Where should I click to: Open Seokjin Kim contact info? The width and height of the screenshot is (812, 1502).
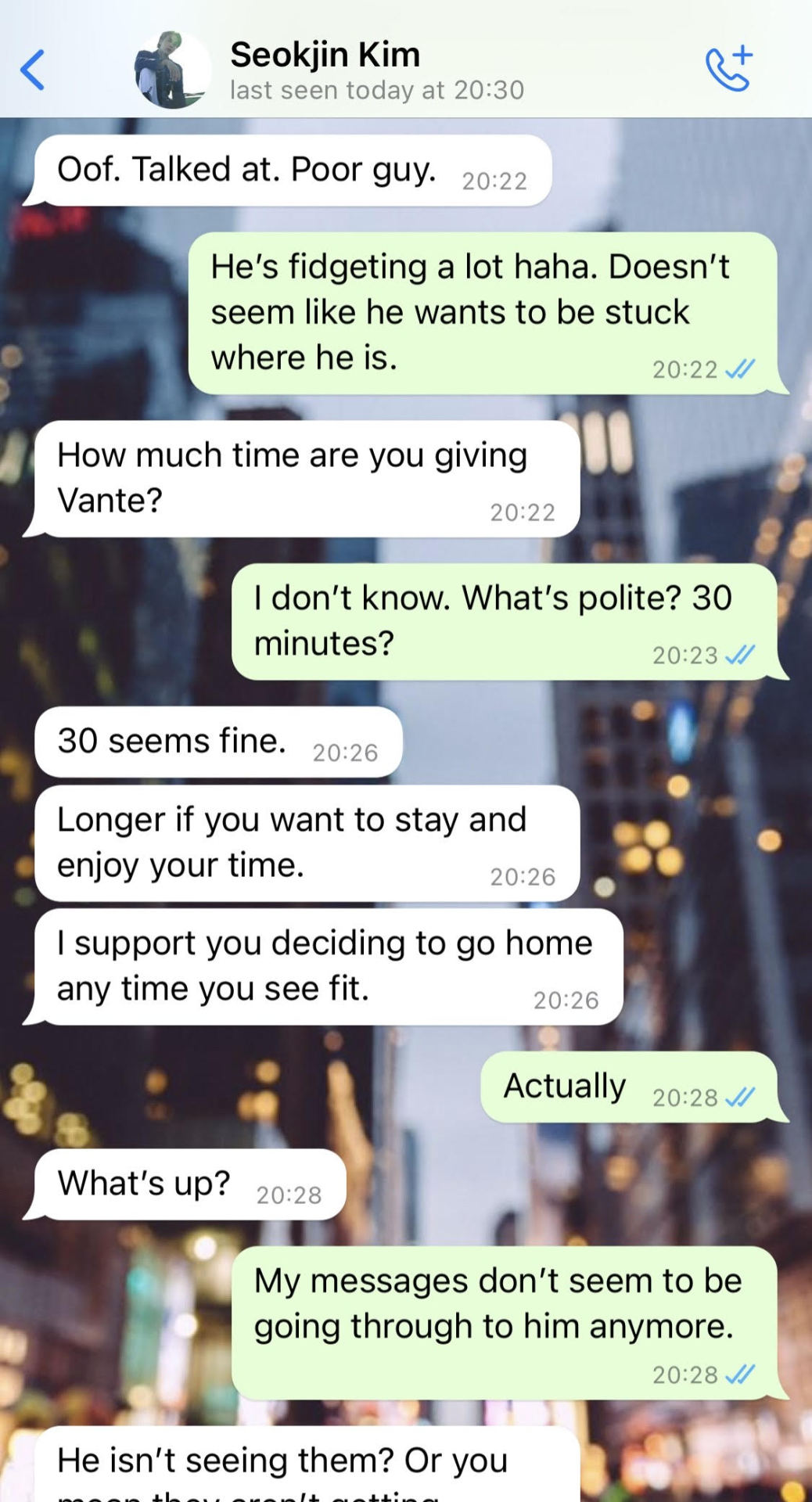tap(325, 56)
